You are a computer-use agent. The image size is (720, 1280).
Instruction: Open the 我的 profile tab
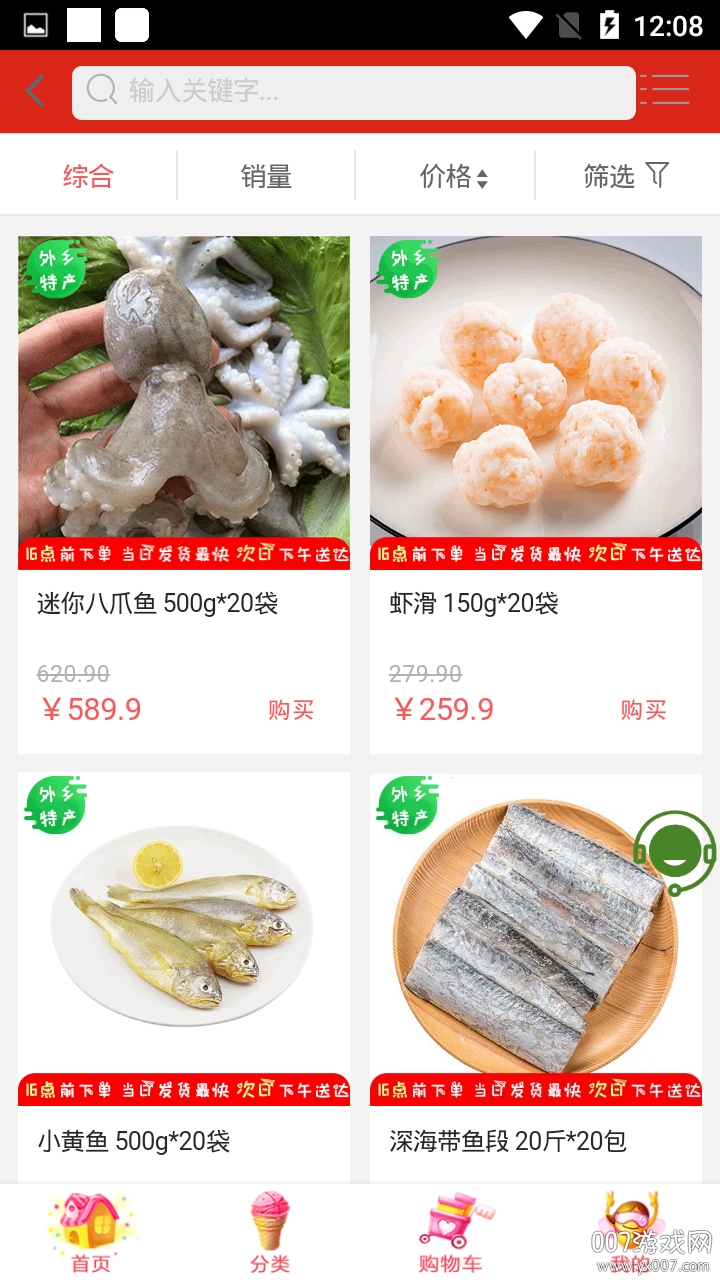(628, 1232)
